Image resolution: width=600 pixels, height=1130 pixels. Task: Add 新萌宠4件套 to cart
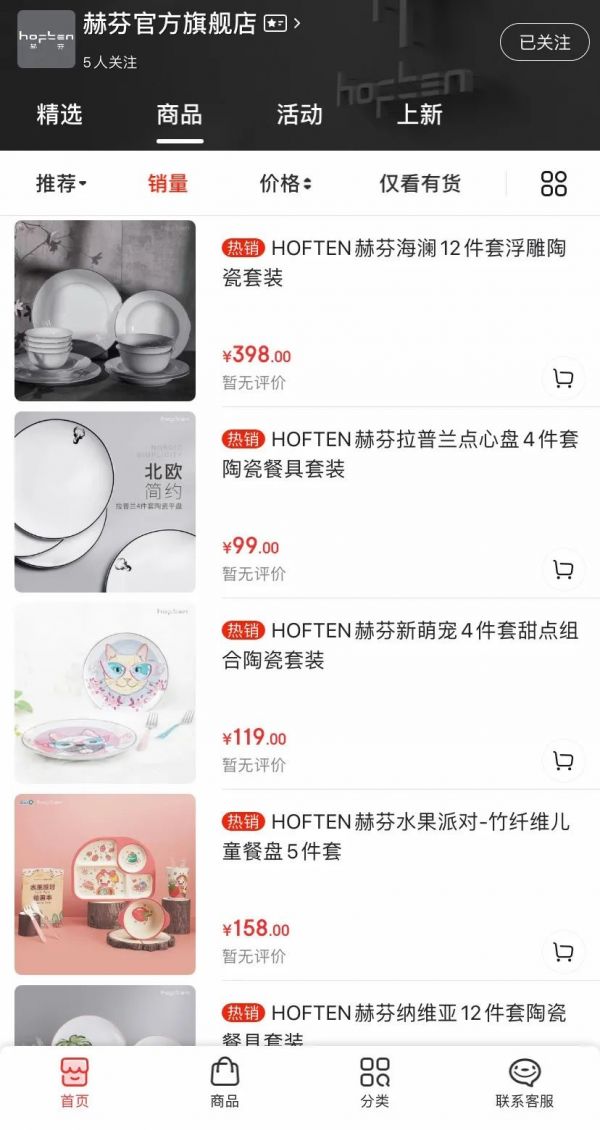563,760
